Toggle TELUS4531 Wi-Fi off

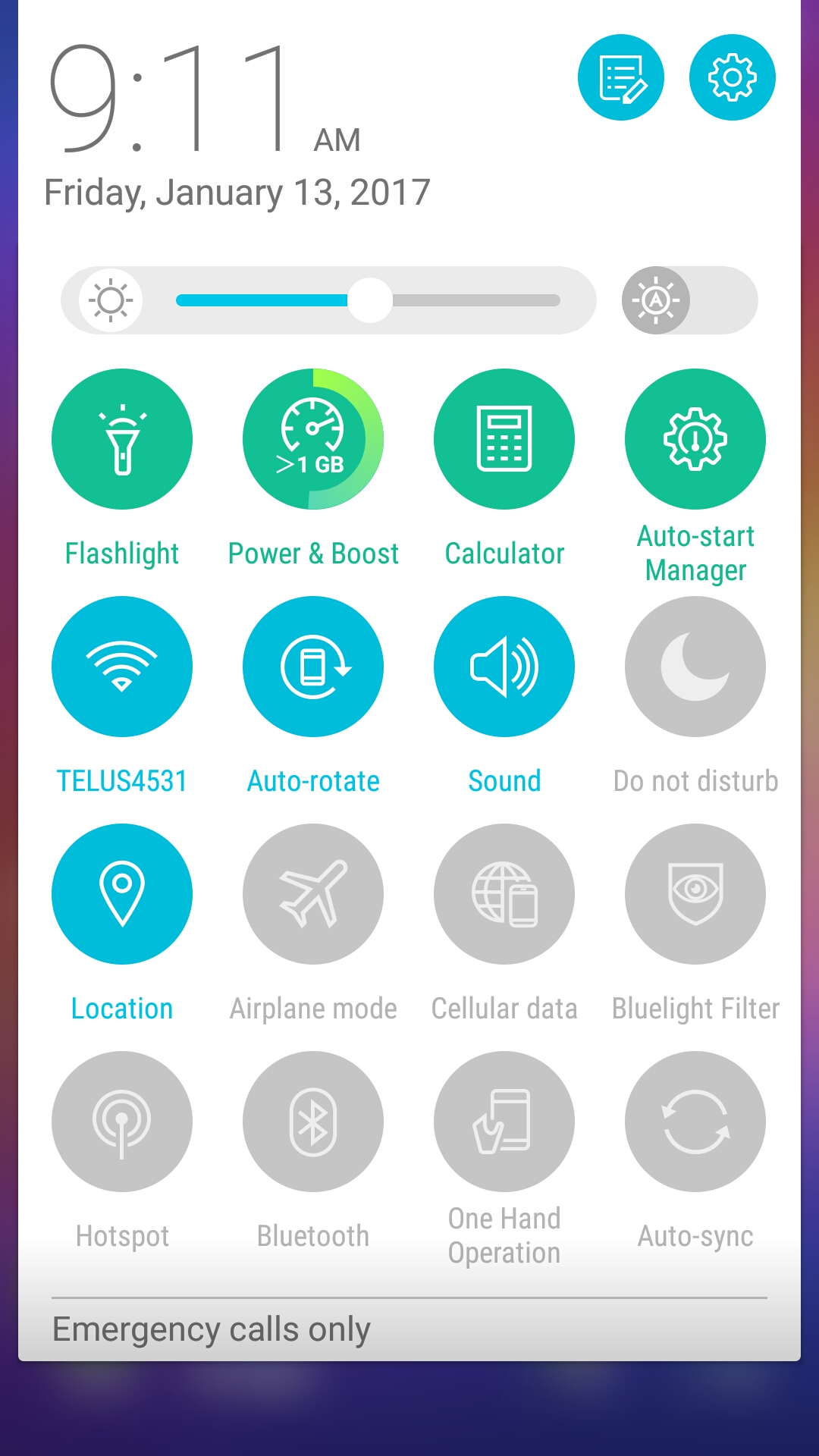pos(122,667)
